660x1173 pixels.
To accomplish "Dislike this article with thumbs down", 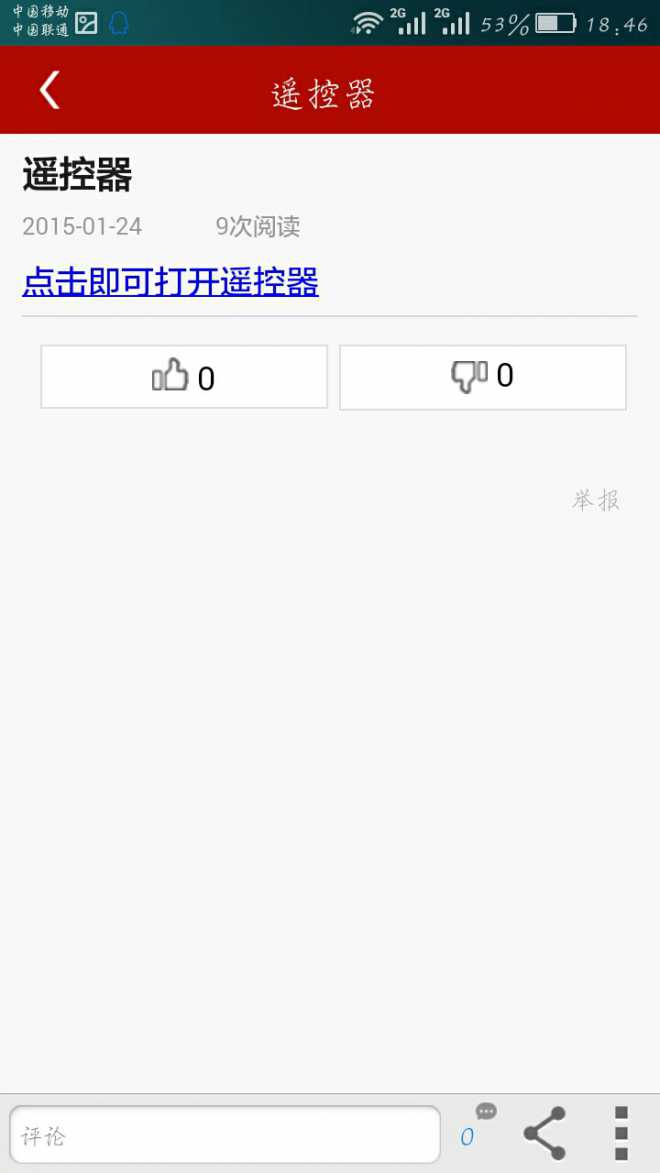I will coord(482,377).
